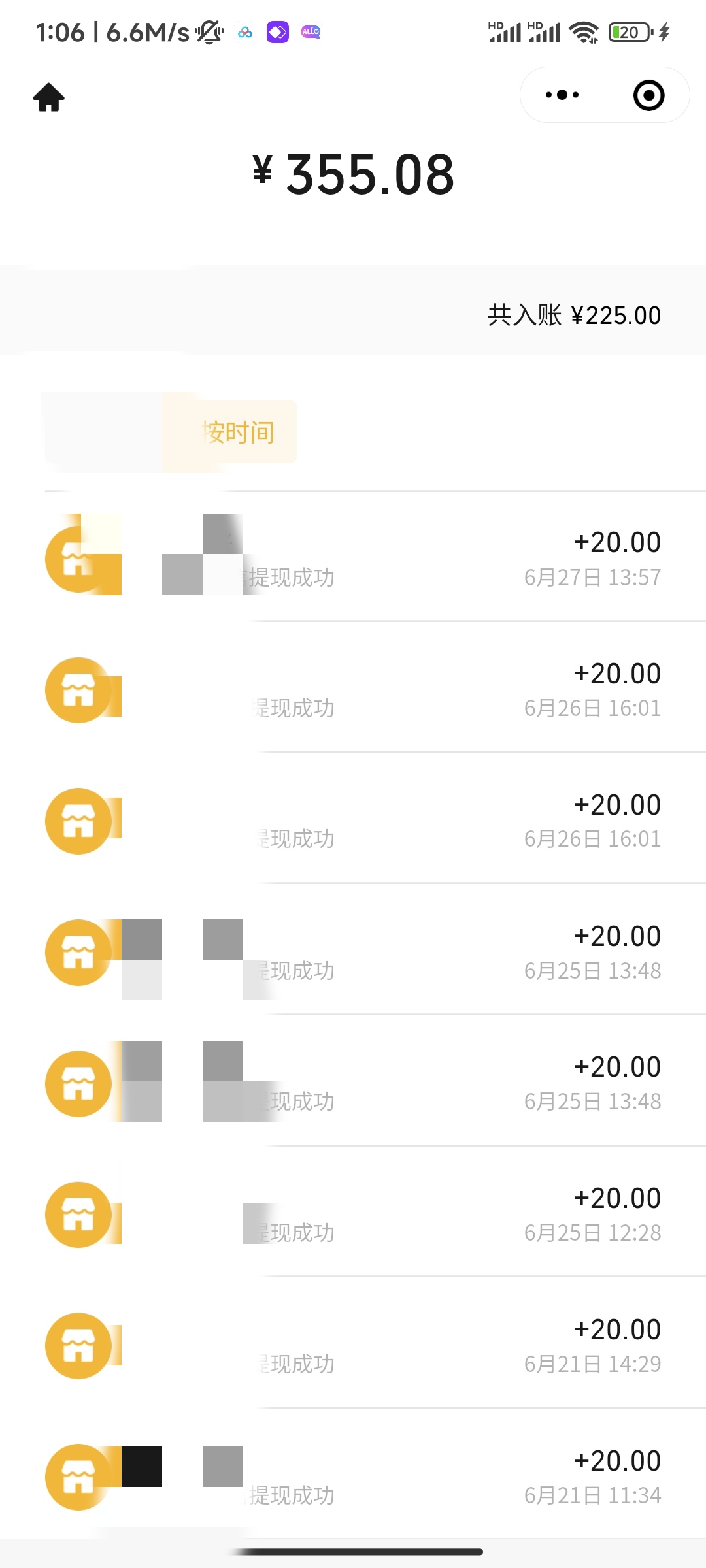Click the store icon beside the June 25 13:48 record
This screenshot has height=1568, width=706.
(x=80, y=952)
